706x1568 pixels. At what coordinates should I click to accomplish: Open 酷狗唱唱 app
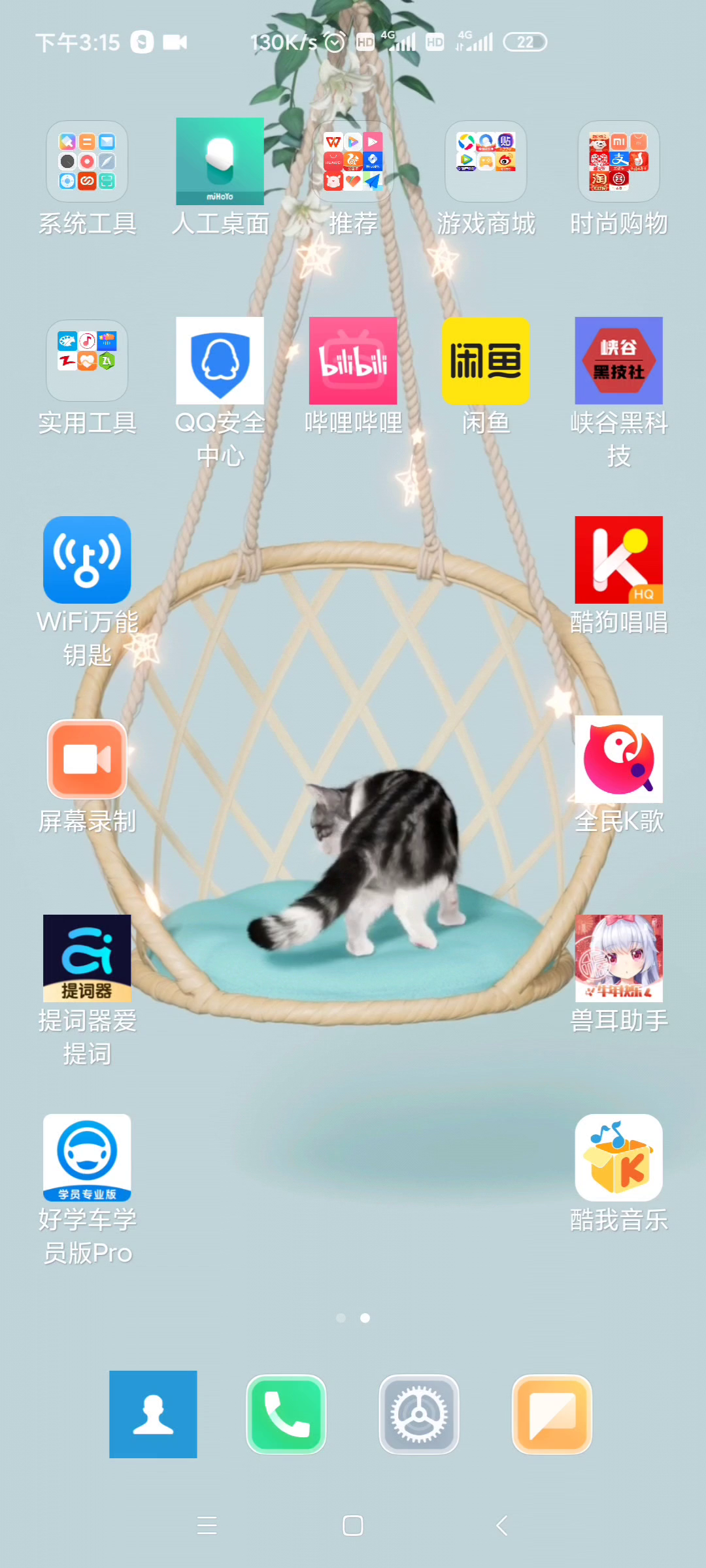(x=618, y=560)
